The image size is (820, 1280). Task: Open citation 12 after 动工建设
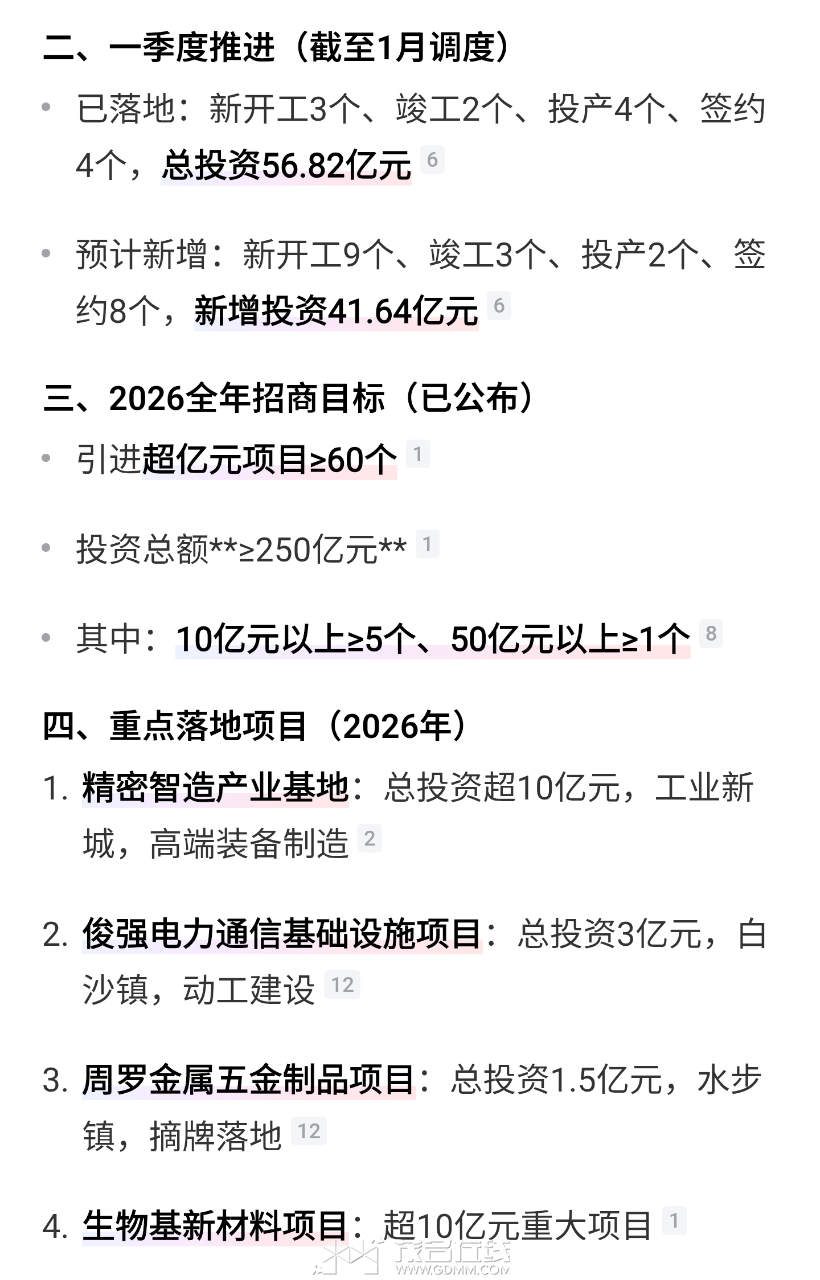[x=342, y=985]
